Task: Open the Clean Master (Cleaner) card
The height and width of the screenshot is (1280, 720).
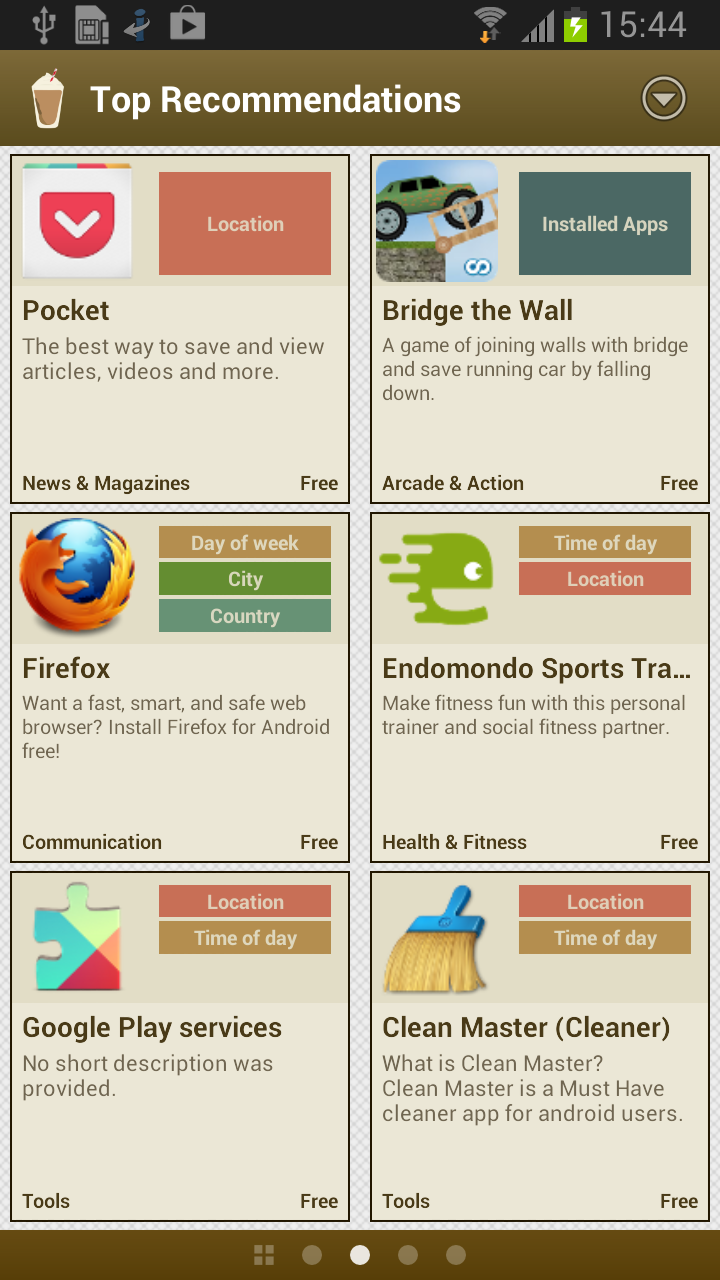Action: tap(540, 1048)
